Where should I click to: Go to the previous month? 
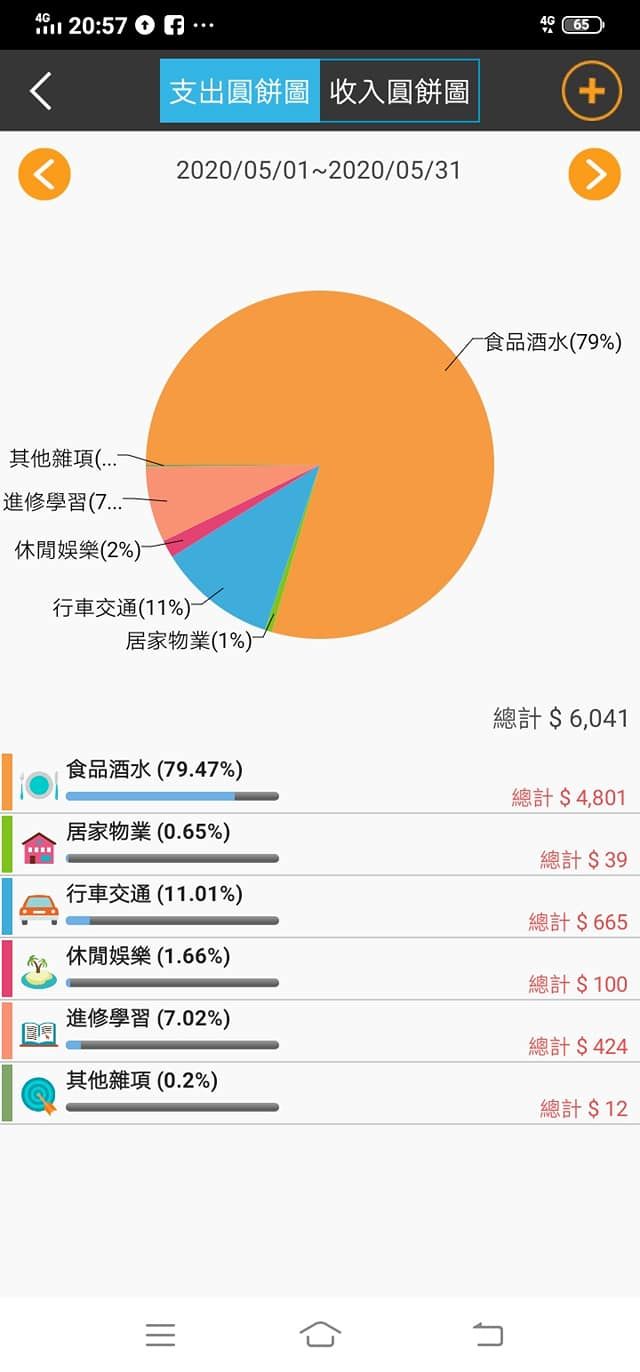tap(44, 174)
